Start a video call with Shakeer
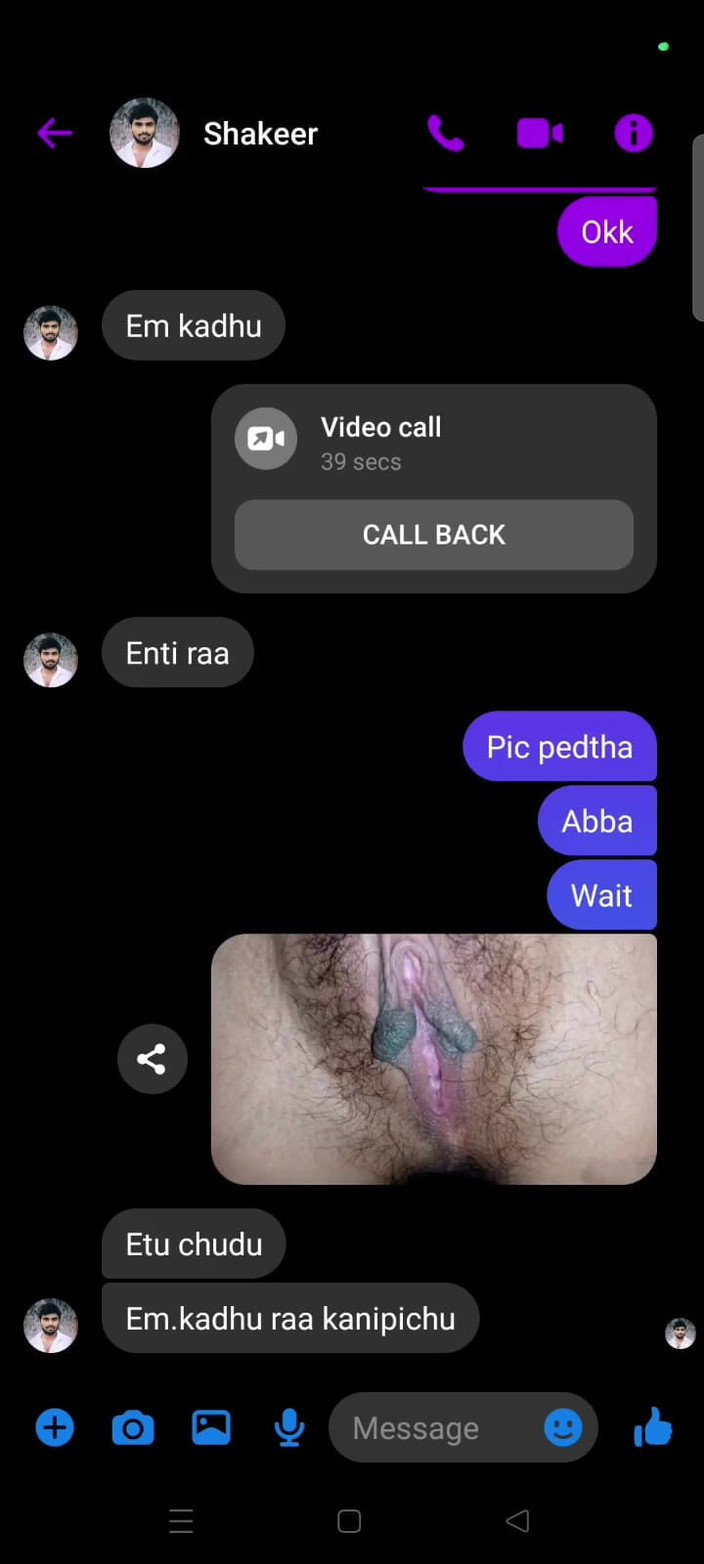The height and width of the screenshot is (1564, 704). click(539, 133)
